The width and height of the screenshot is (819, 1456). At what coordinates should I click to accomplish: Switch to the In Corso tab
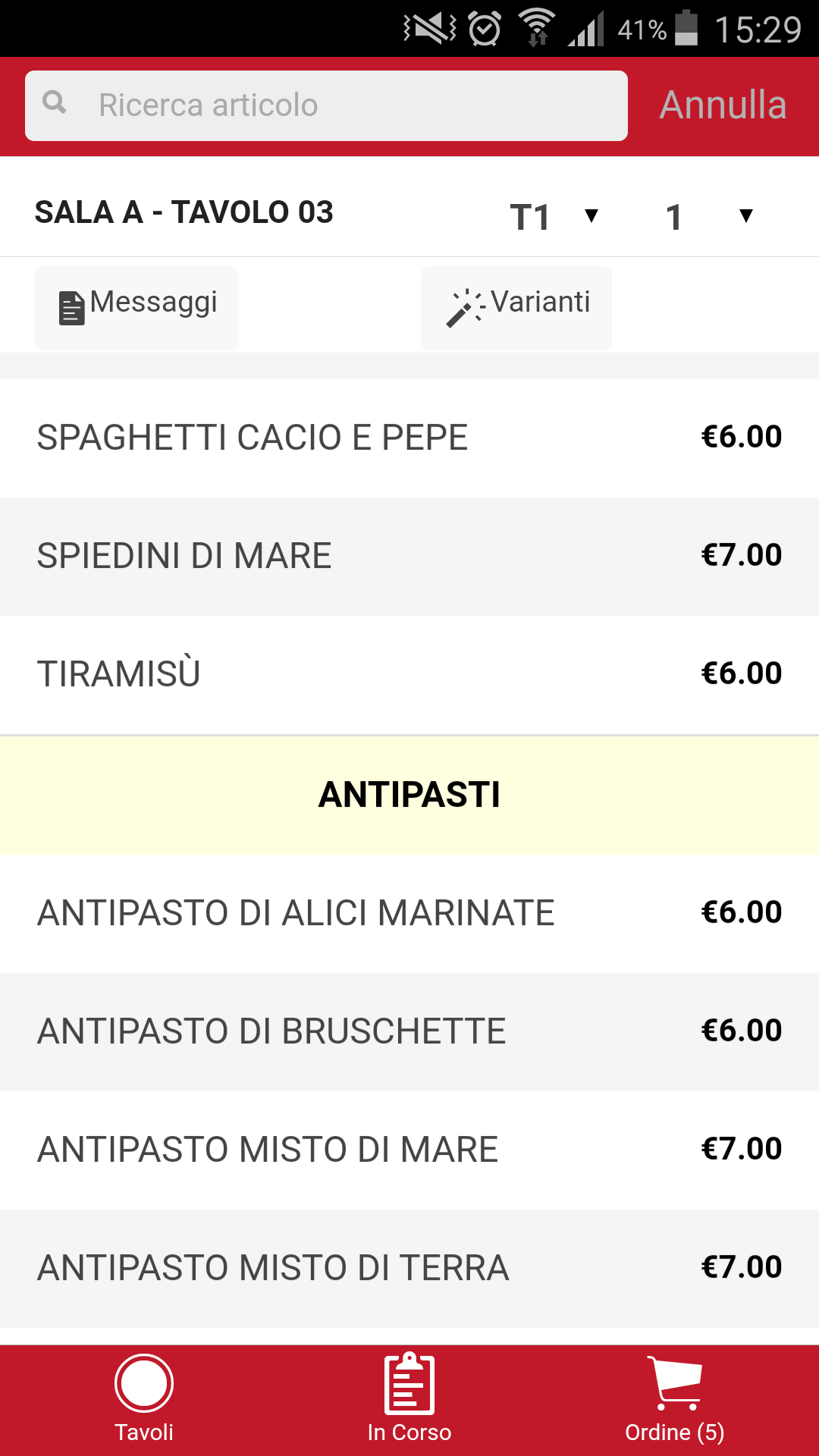409,1399
